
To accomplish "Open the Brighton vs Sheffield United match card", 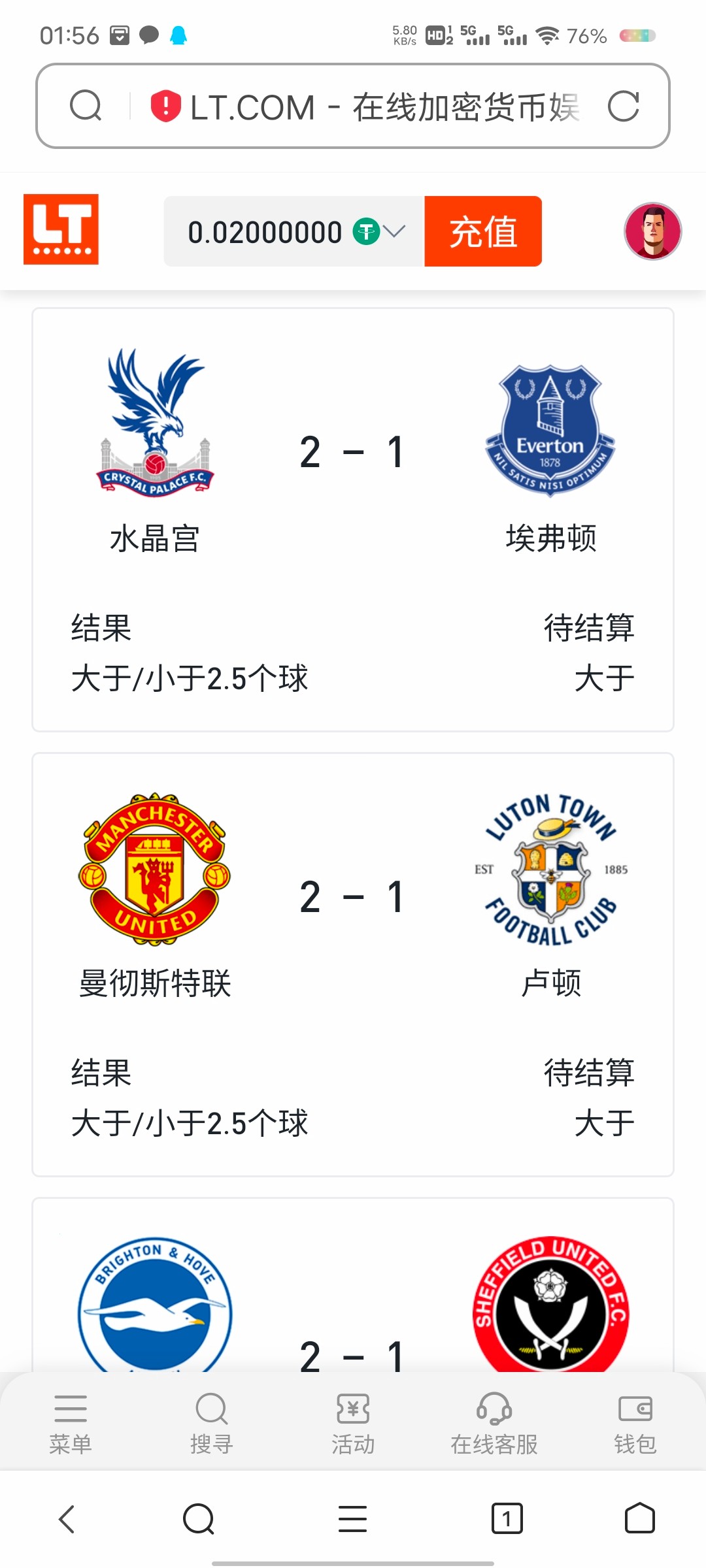I will (353, 1286).
